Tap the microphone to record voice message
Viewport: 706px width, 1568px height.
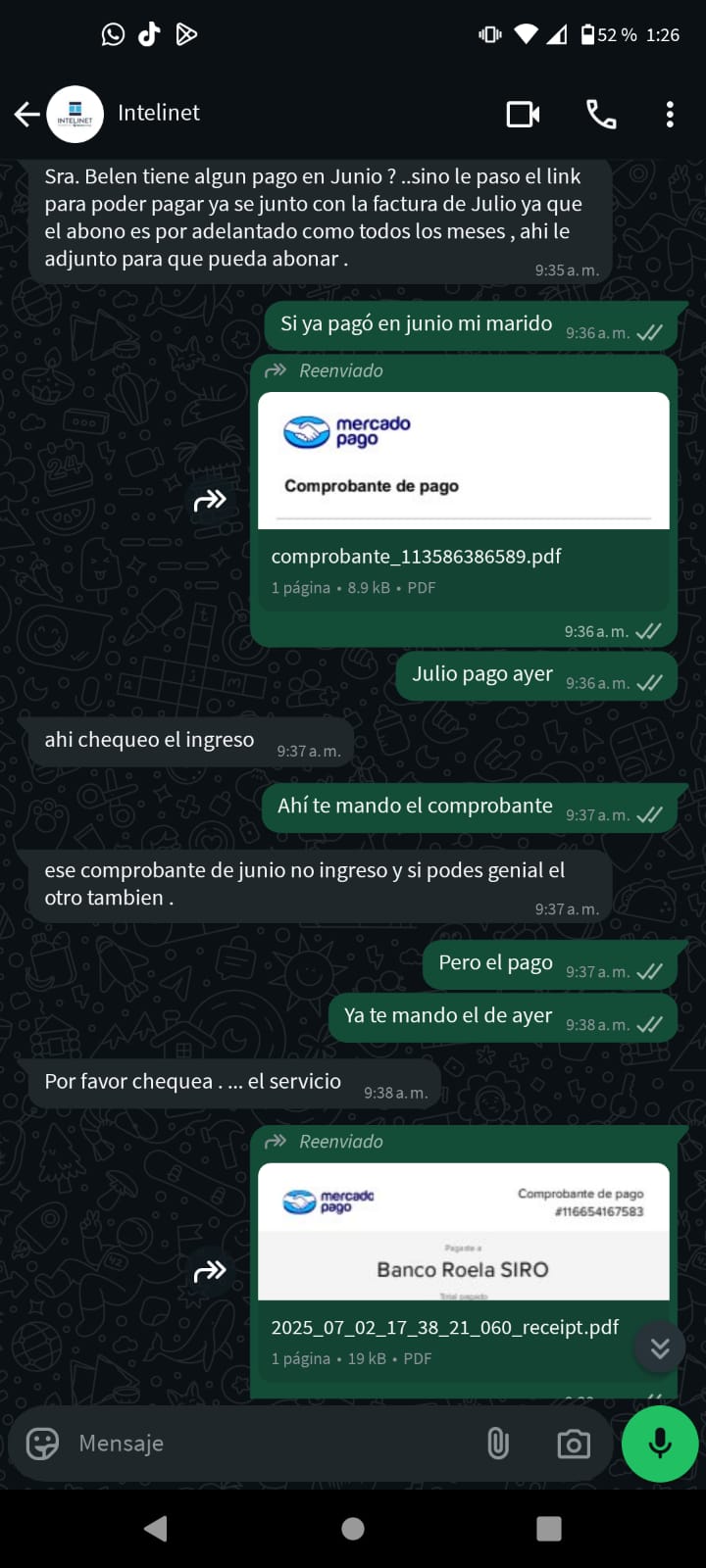click(660, 1444)
